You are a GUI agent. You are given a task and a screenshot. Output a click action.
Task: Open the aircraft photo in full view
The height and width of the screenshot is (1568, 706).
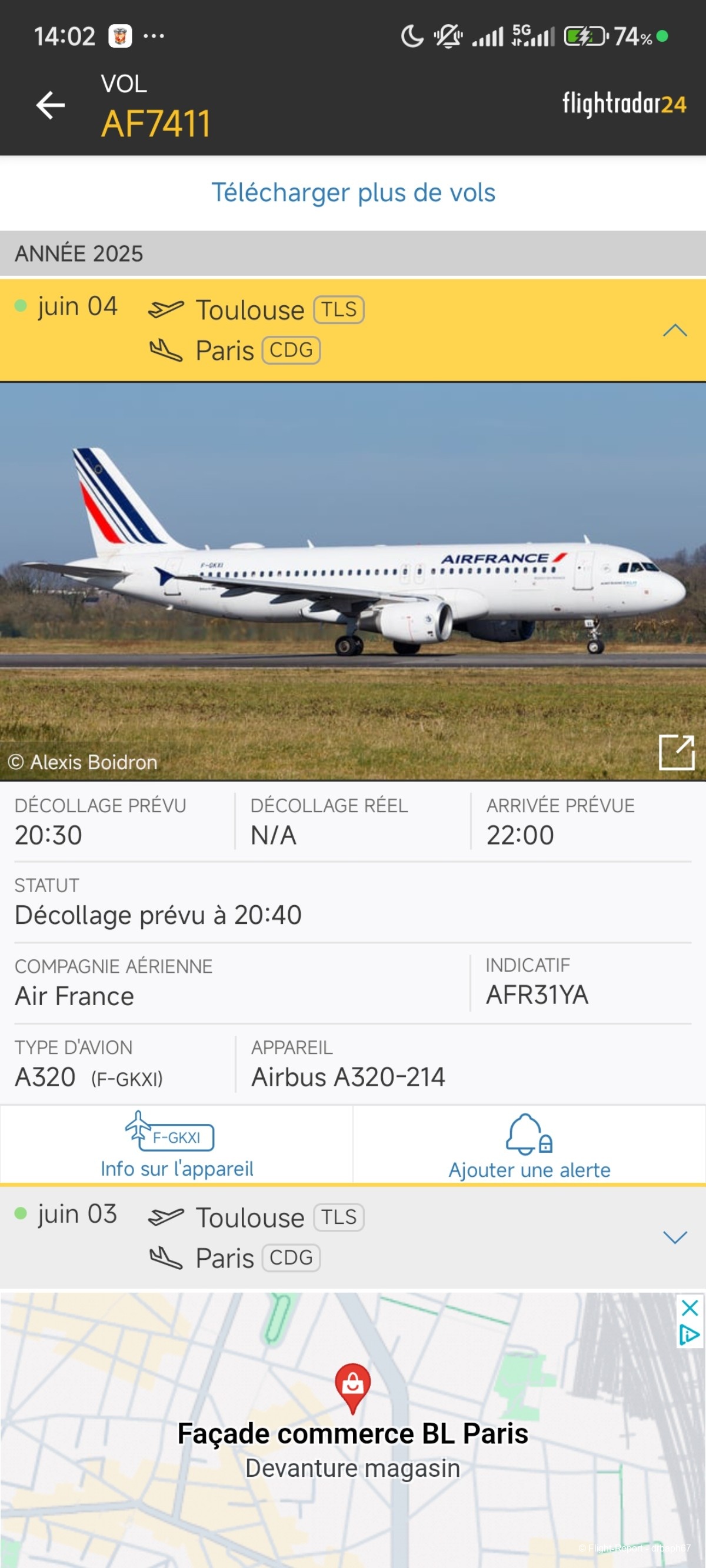tap(676, 752)
